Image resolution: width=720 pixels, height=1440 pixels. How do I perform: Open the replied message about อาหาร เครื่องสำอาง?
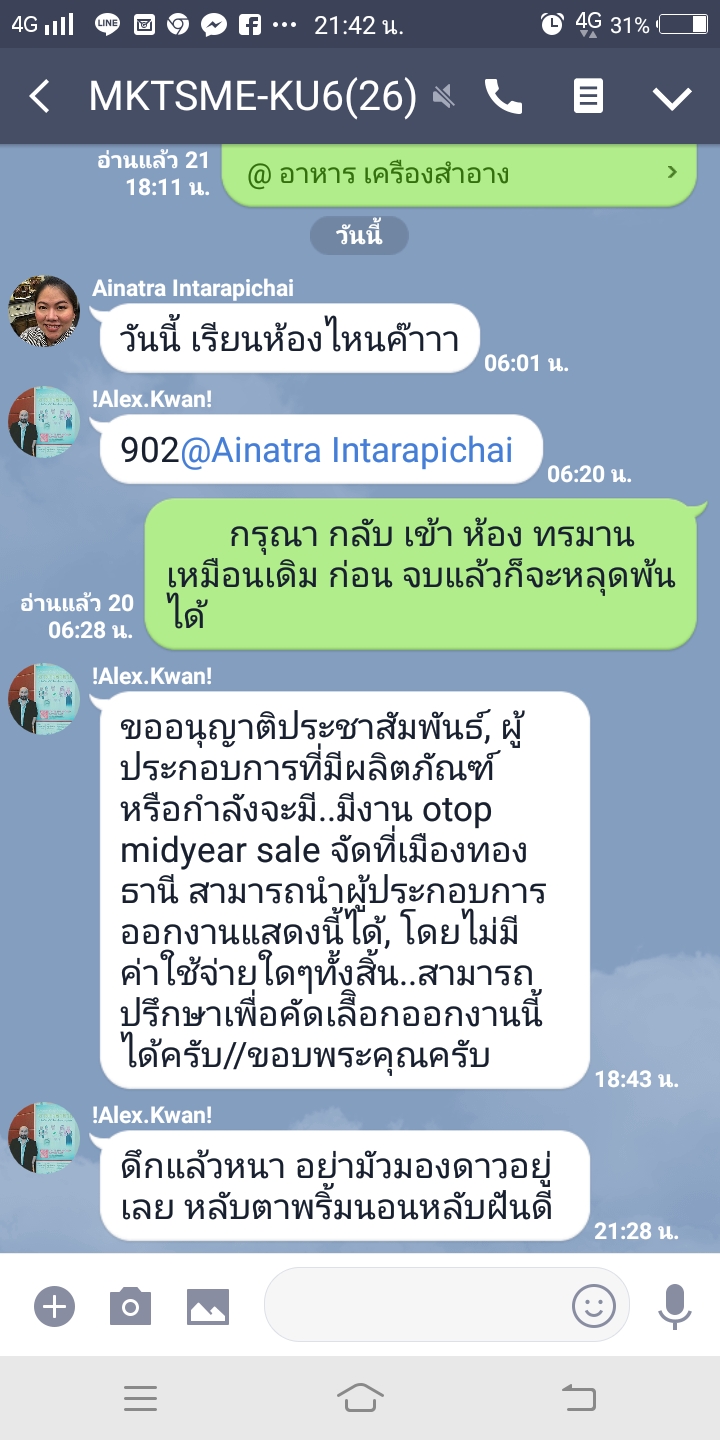458,175
